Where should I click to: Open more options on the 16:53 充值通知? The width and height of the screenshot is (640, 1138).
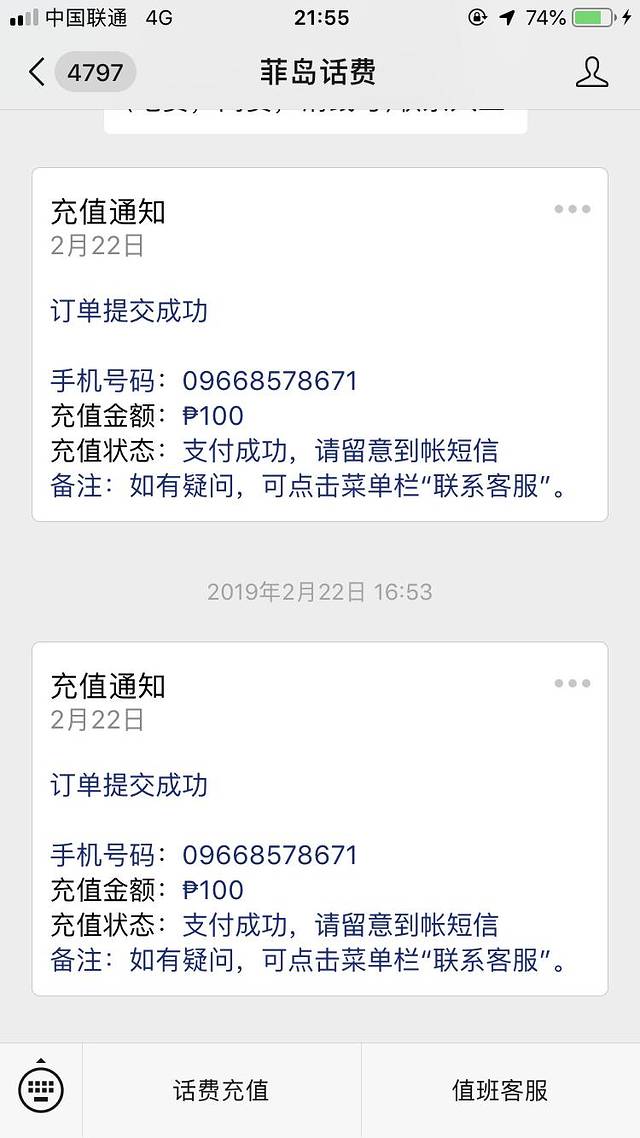click(x=572, y=684)
